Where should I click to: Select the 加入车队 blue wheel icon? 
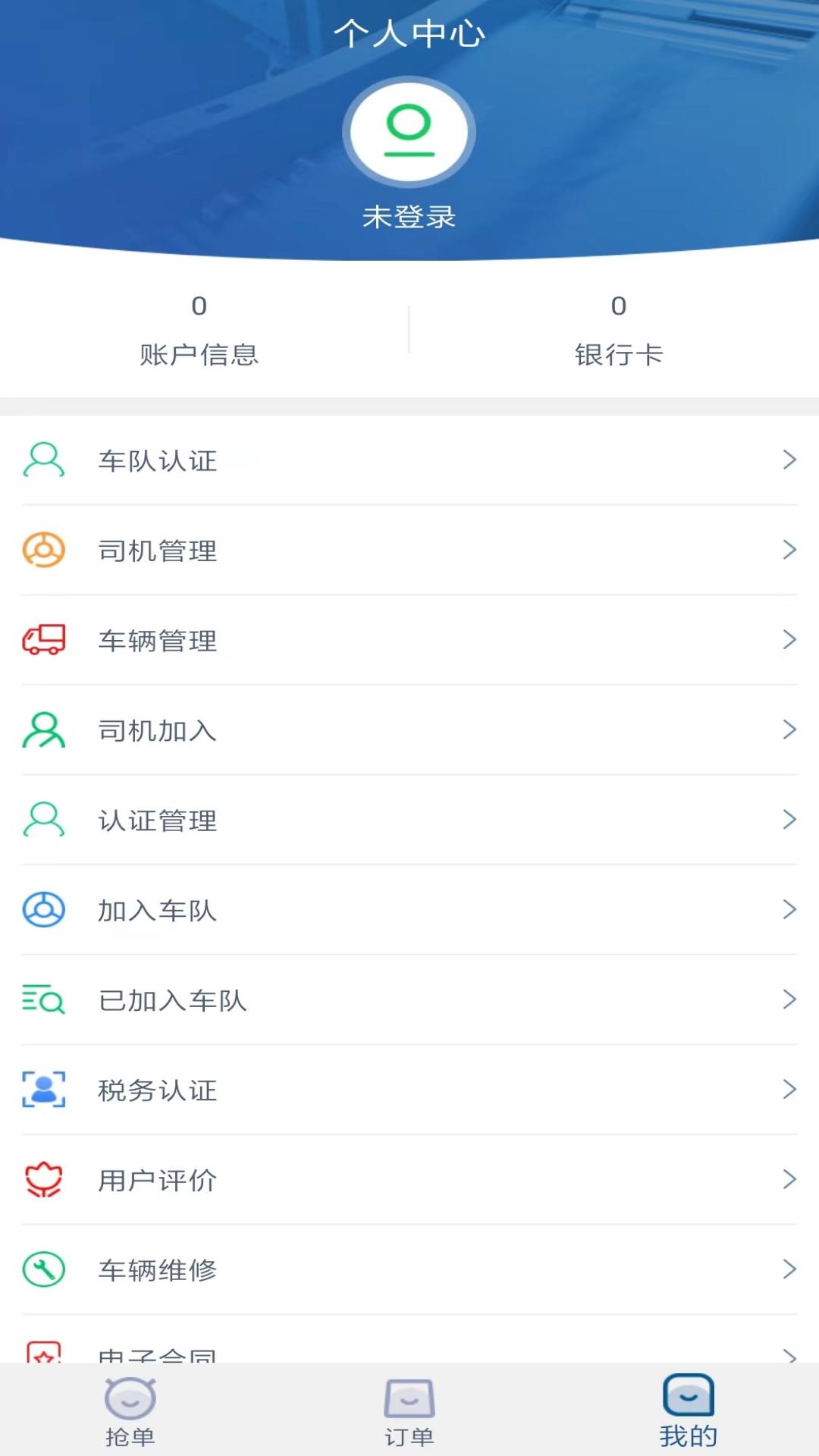43,910
